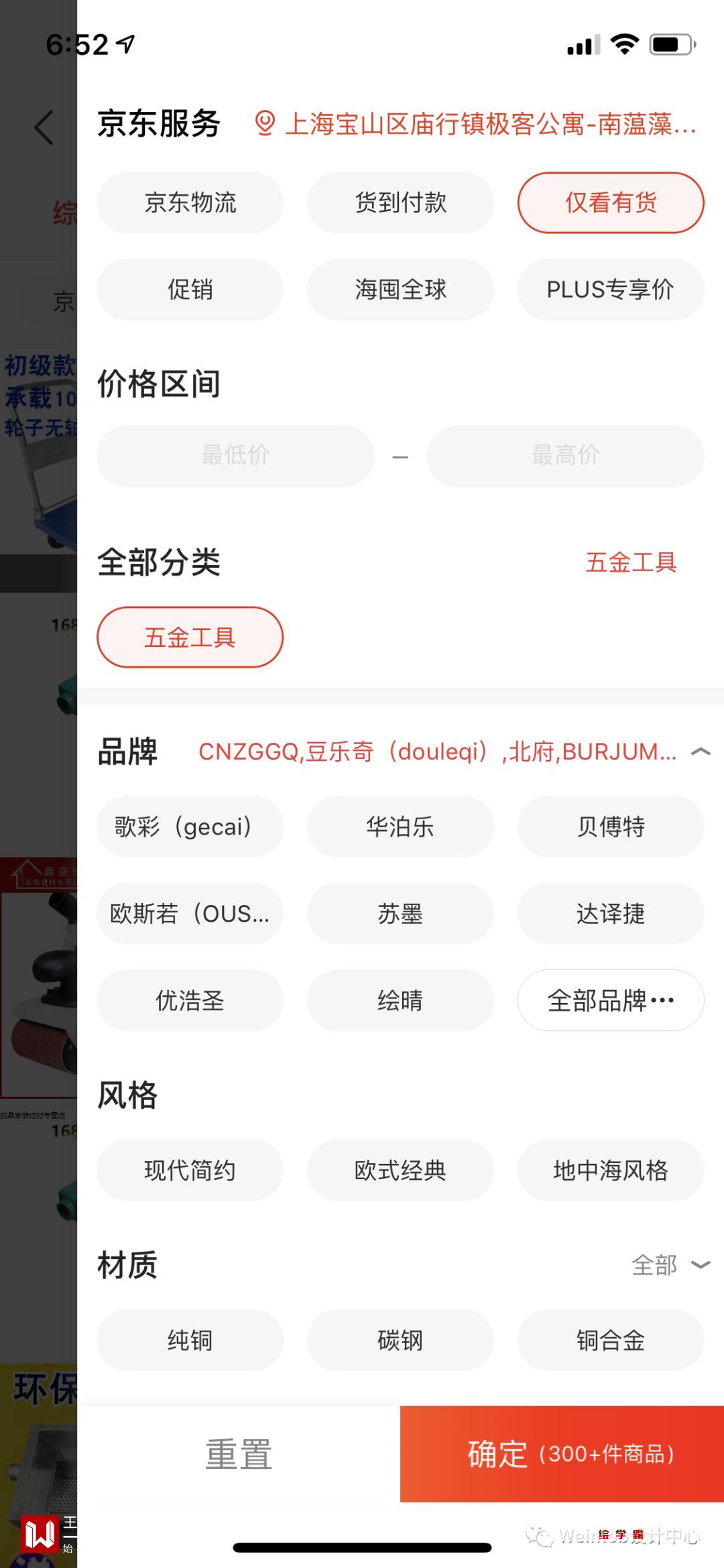This screenshot has width=724, height=1568.
Task: Tap the 最低价 minimum price field
Action: click(x=235, y=456)
